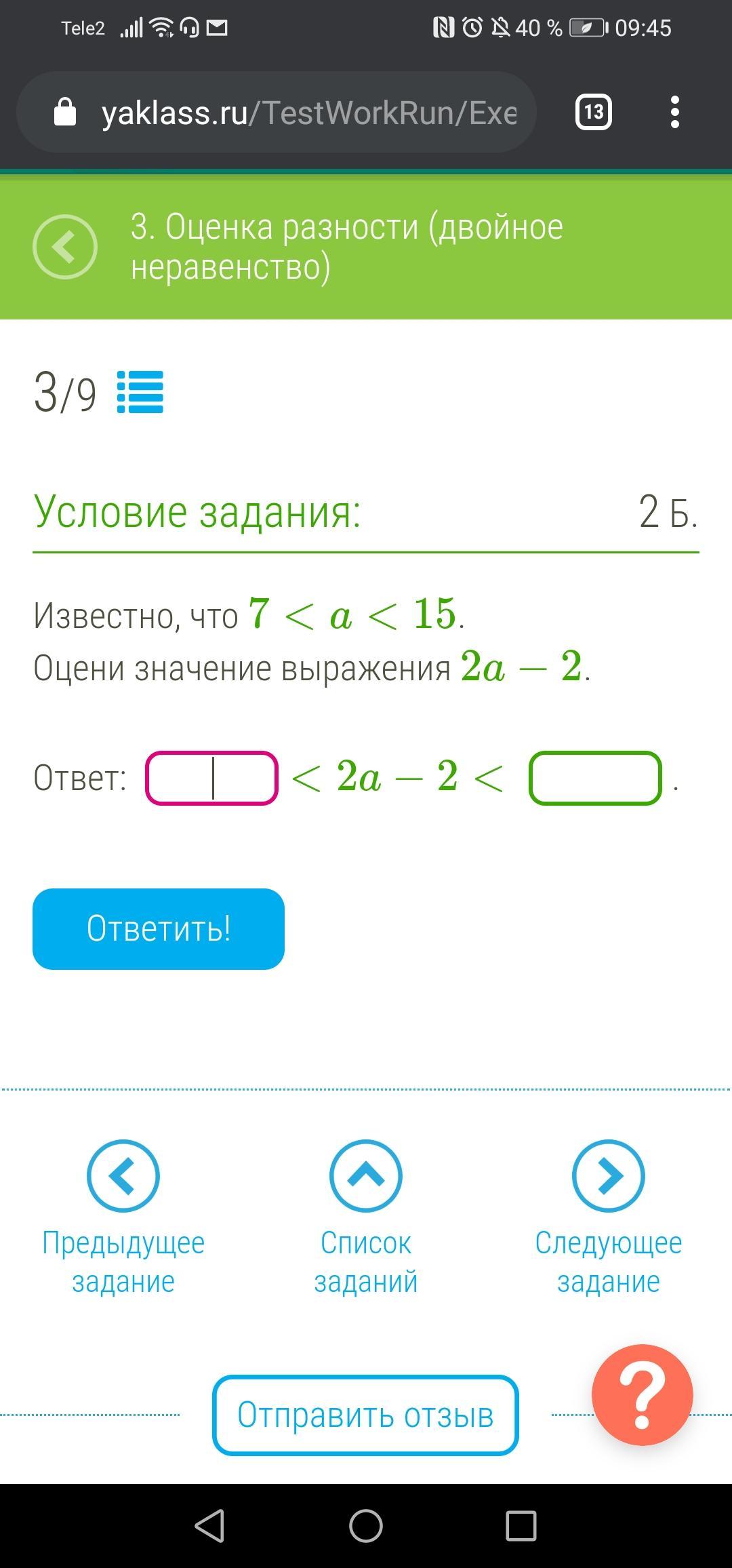Tap the upper bound answer field
This screenshot has height=1568, width=732.
pos(595,778)
